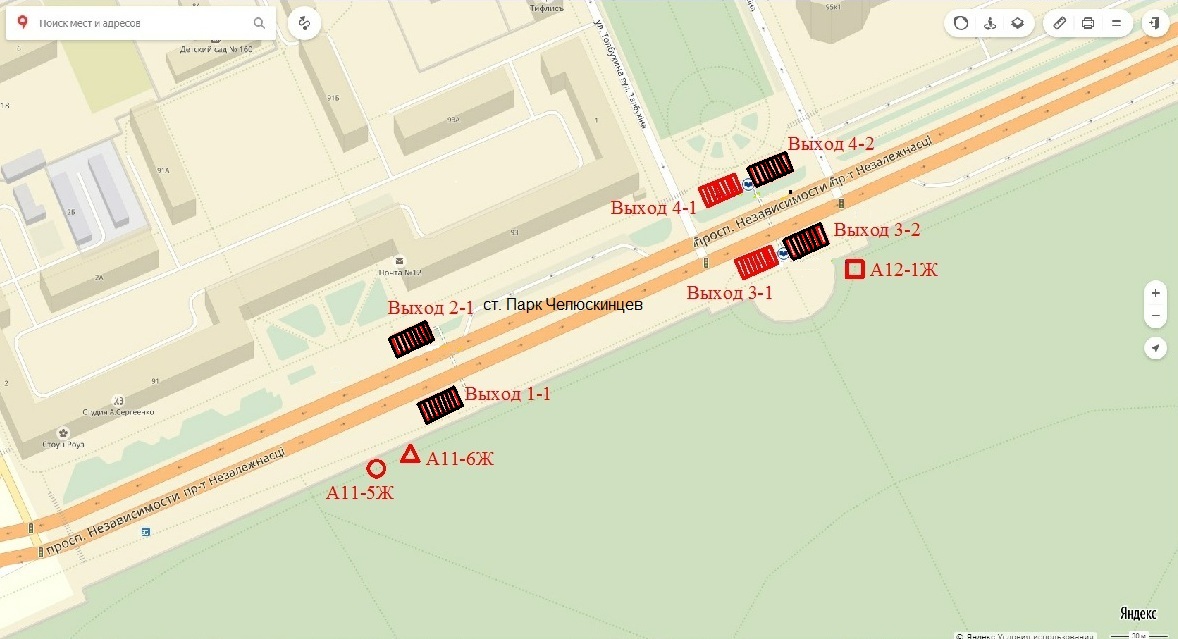Viewport: 1178px width, 639px height.
Task: Tap the sign-in door icon
Action: 1155,23
